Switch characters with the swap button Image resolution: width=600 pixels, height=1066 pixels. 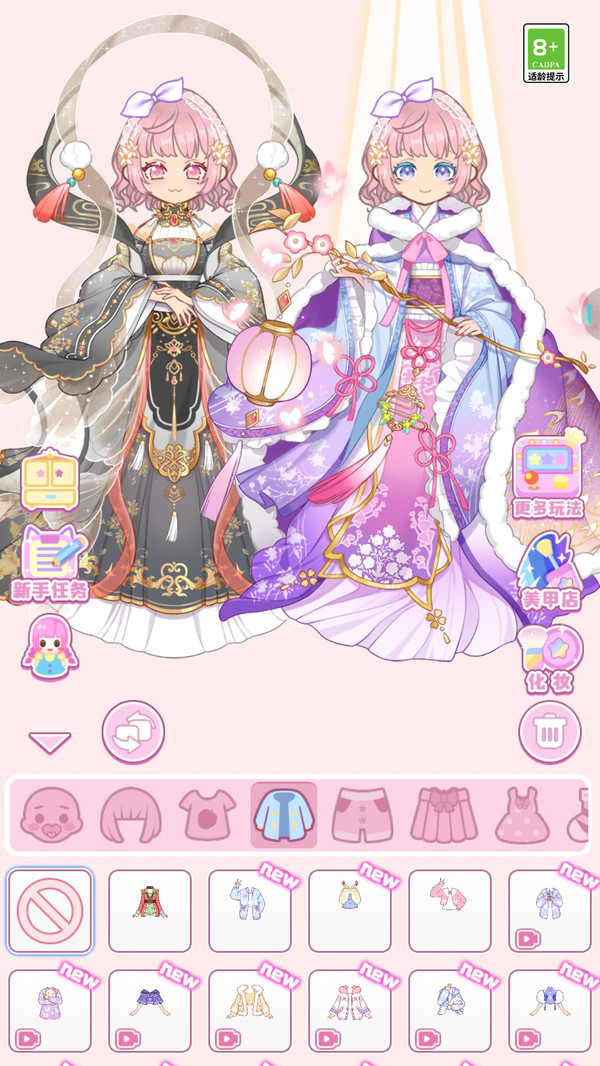pos(133,732)
